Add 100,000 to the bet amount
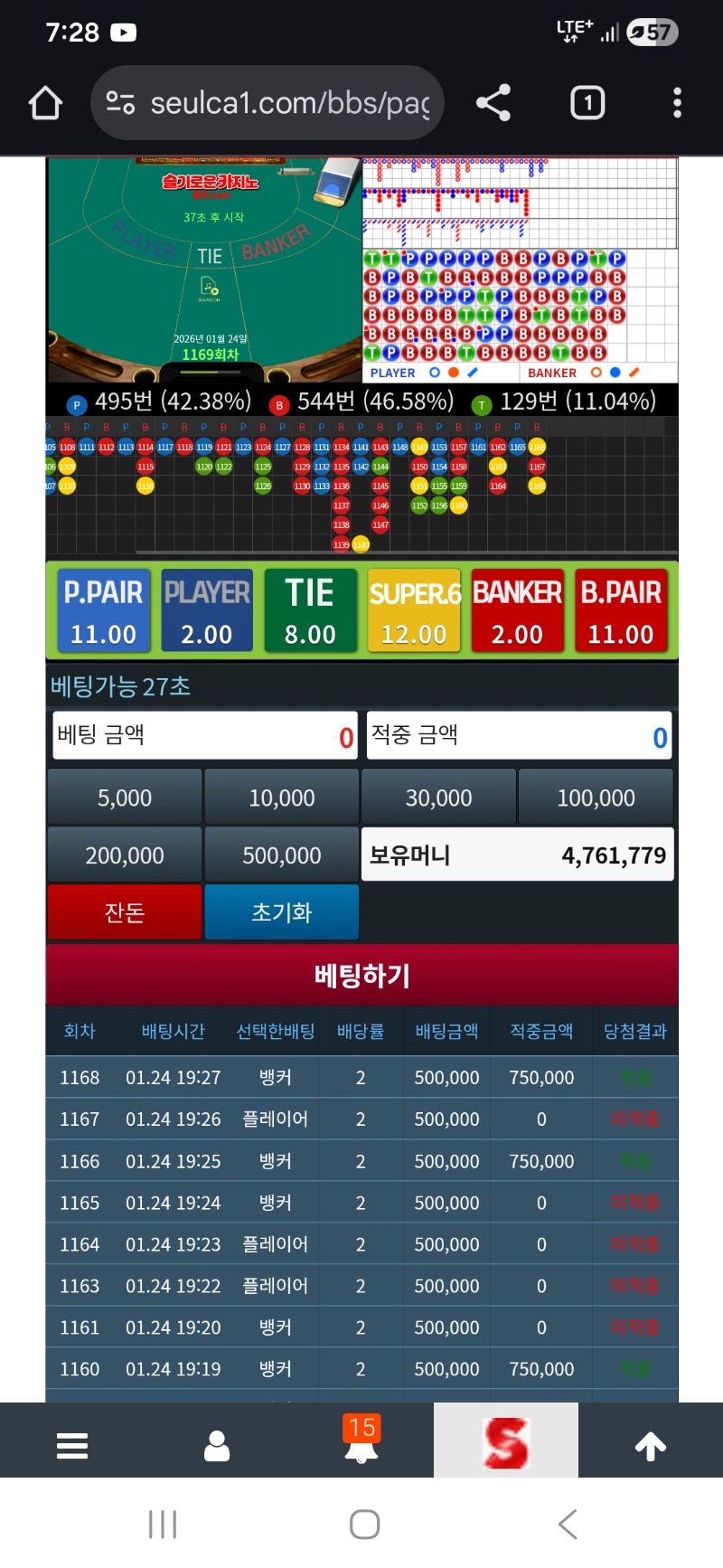 pos(596,798)
